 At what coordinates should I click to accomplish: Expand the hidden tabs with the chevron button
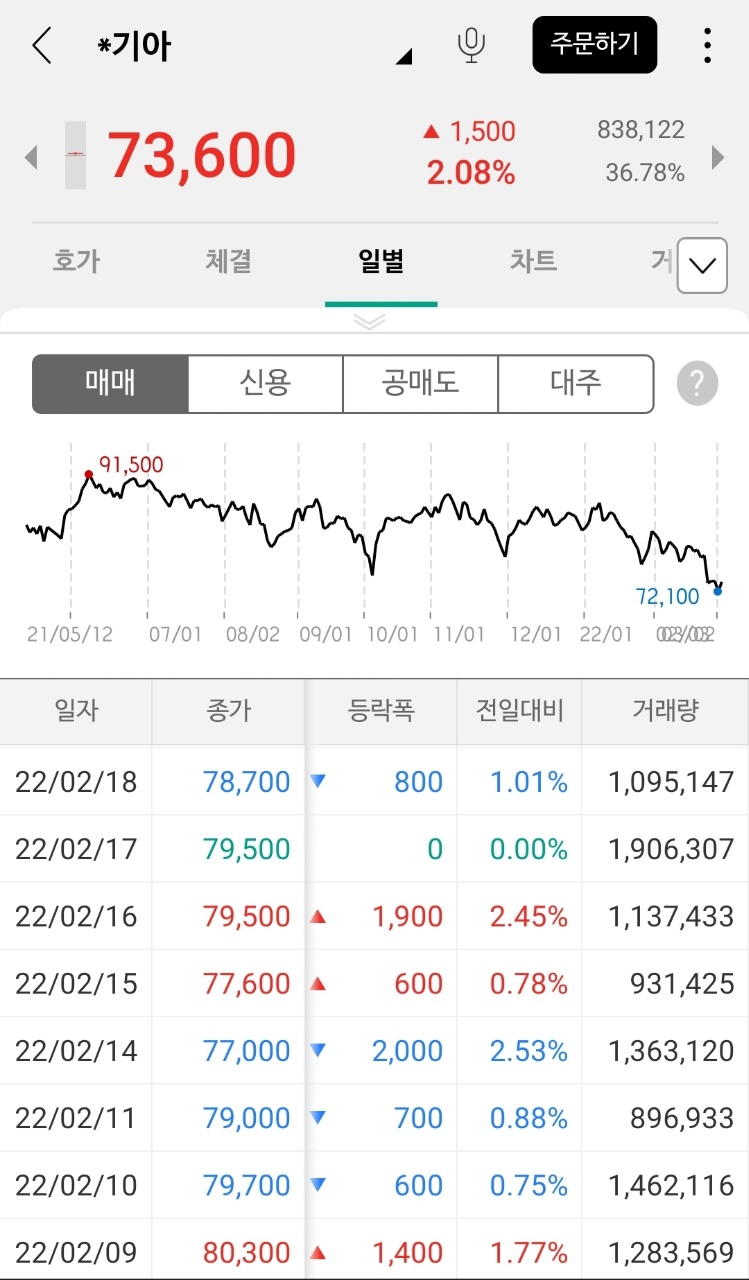pyautogui.click(x=702, y=265)
